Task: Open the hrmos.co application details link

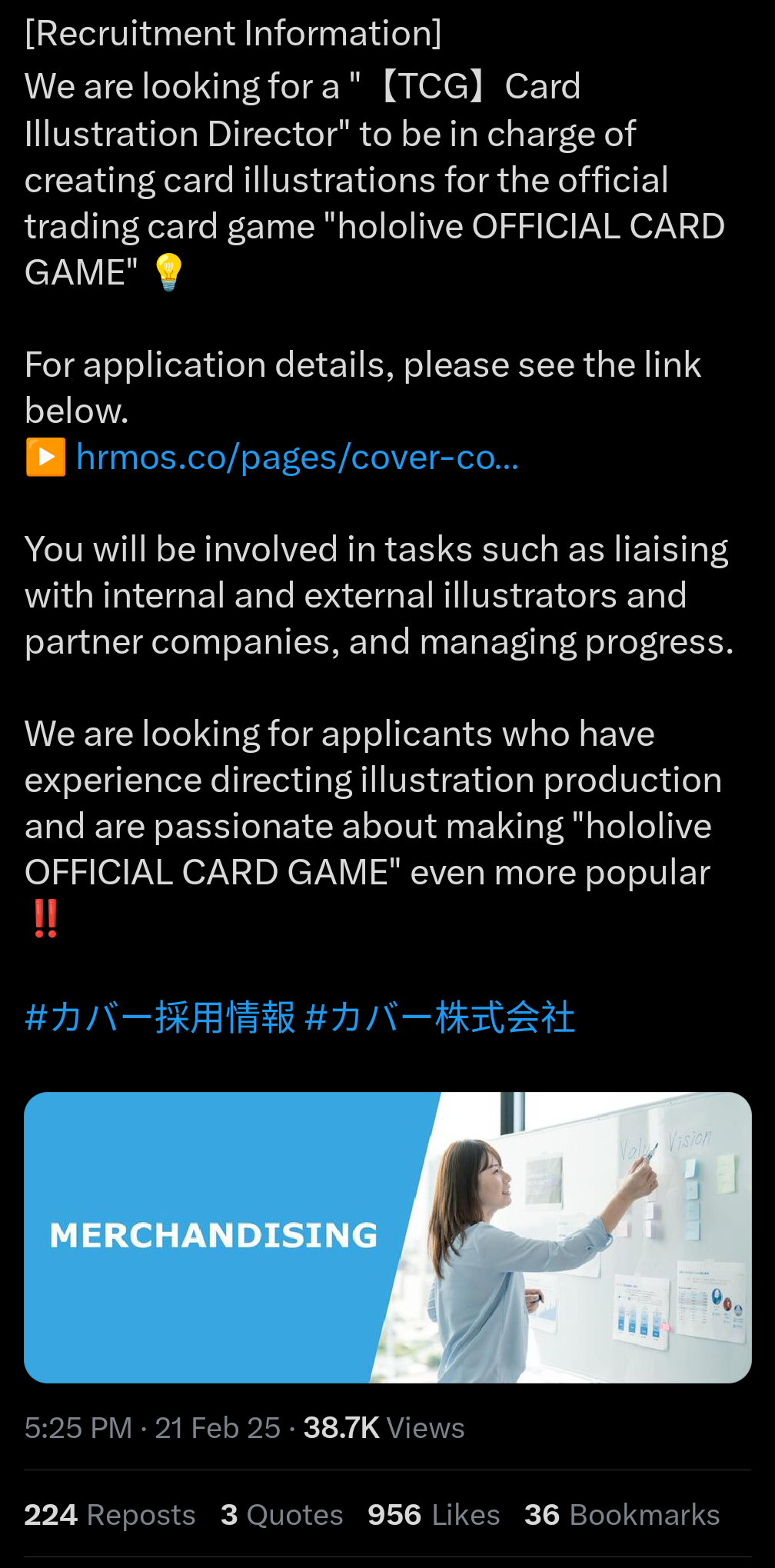Action: click(298, 458)
